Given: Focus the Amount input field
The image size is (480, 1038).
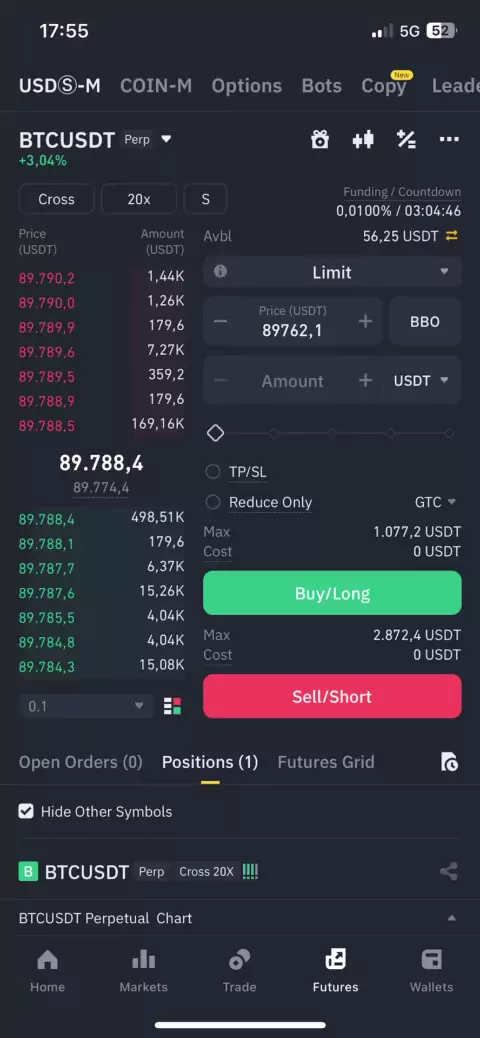Looking at the screenshot, I should point(293,381).
